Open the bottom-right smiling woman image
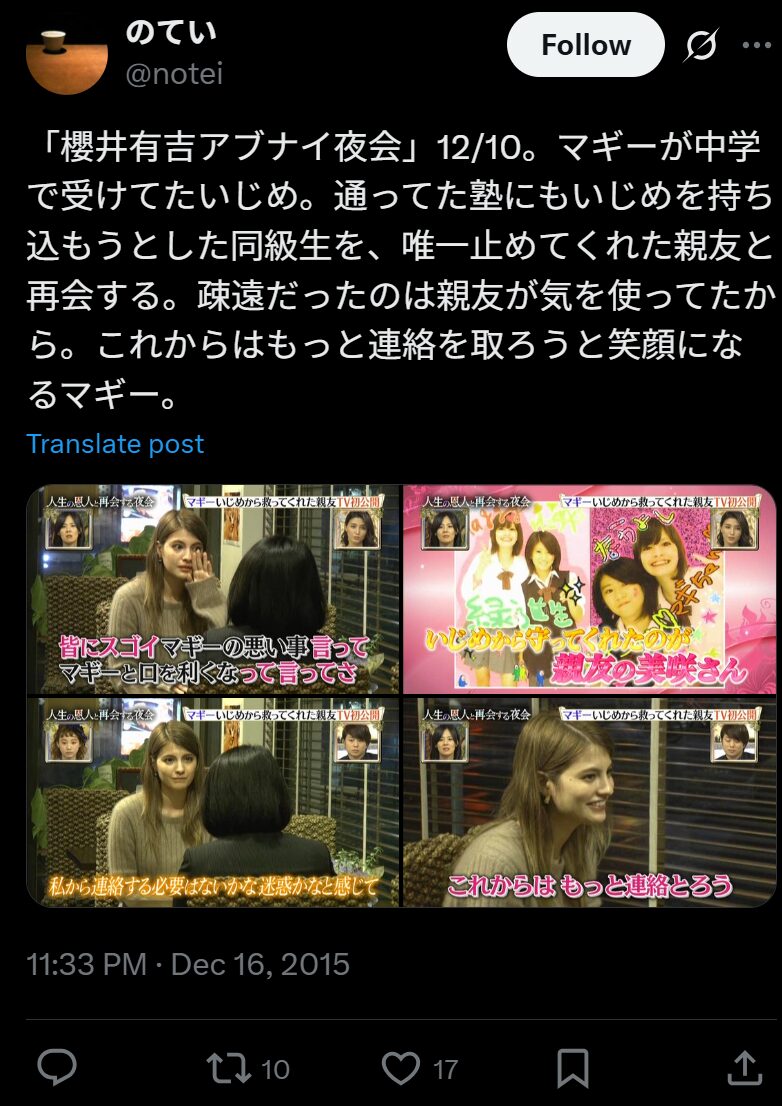 point(589,801)
